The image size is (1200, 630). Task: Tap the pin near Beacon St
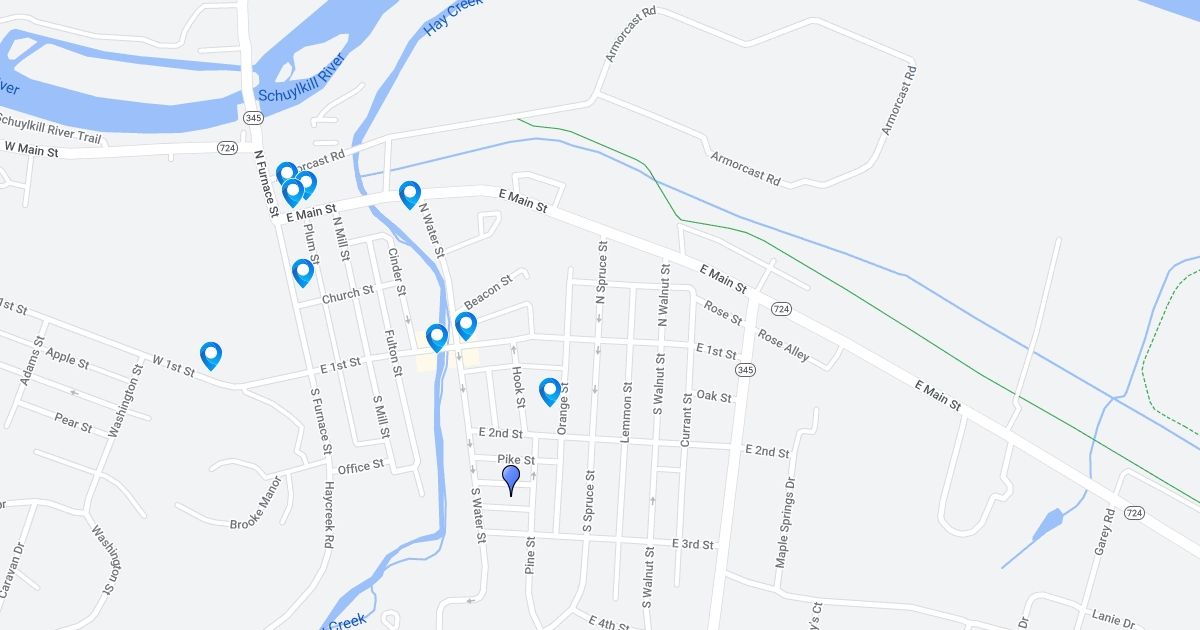[466, 325]
